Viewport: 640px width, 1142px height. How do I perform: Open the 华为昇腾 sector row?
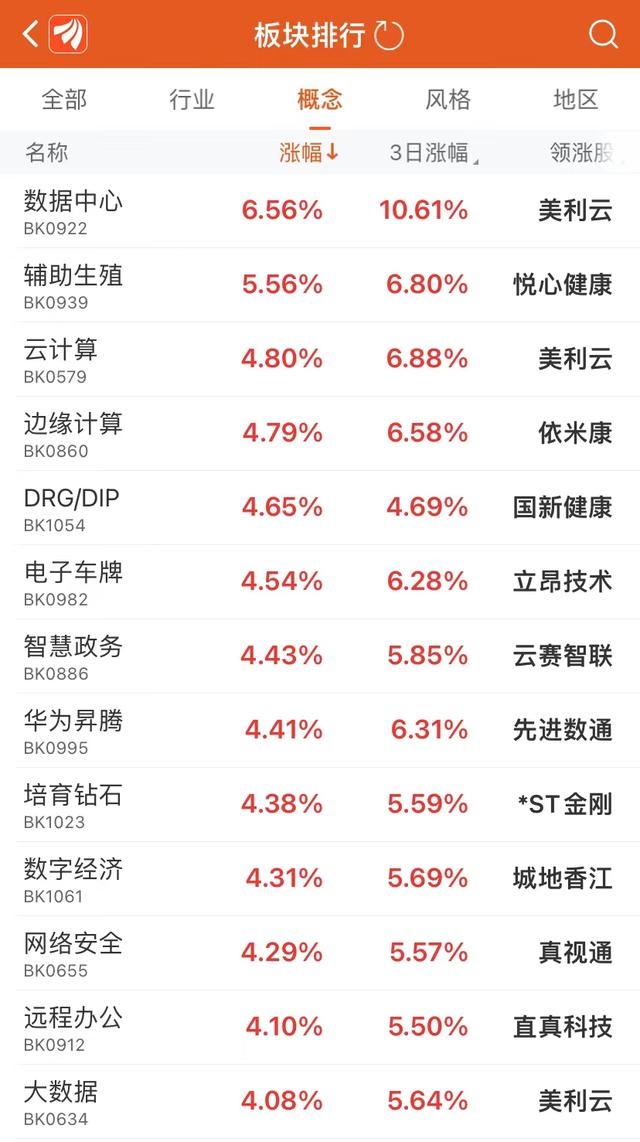[320, 731]
